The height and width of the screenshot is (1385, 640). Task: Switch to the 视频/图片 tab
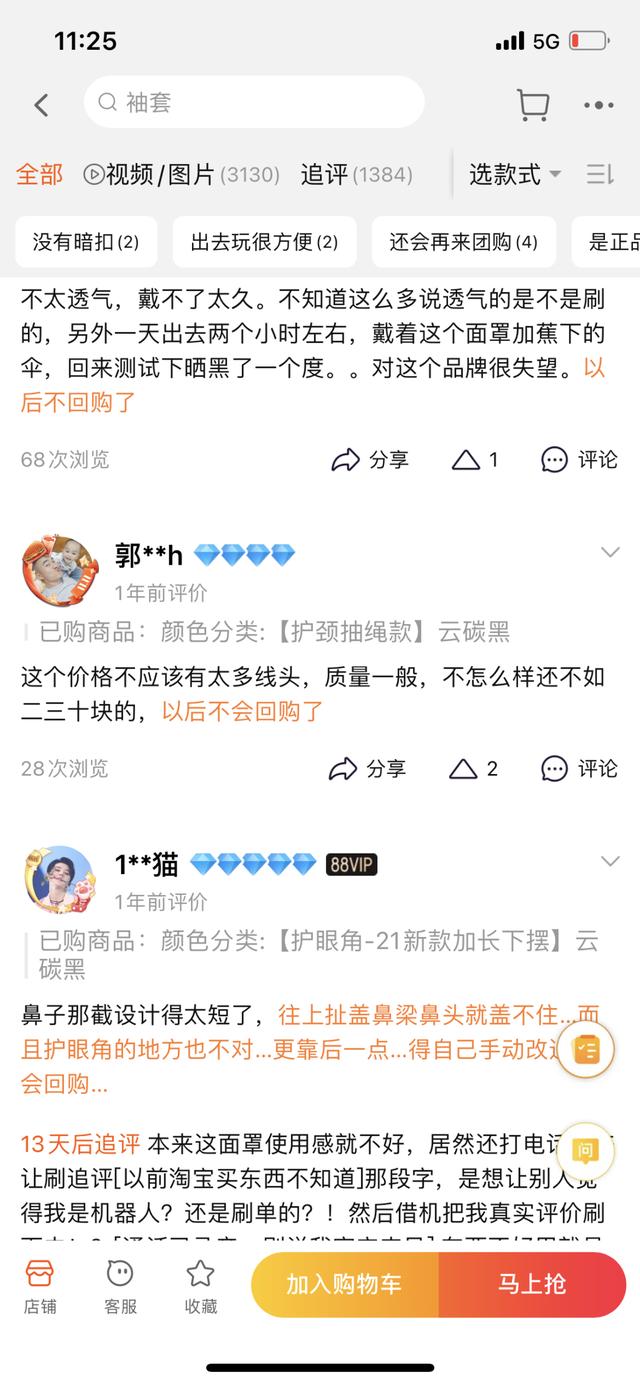point(181,174)
